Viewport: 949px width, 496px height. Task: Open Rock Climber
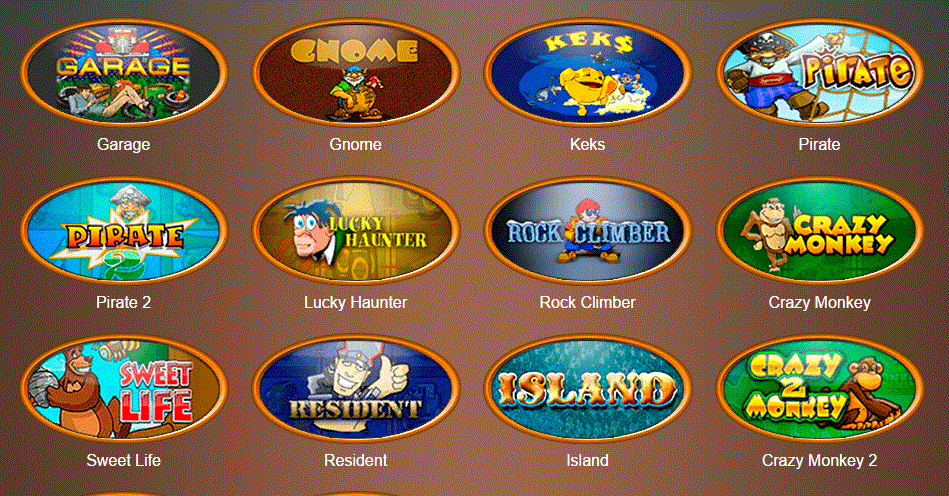tap(587, 231)
